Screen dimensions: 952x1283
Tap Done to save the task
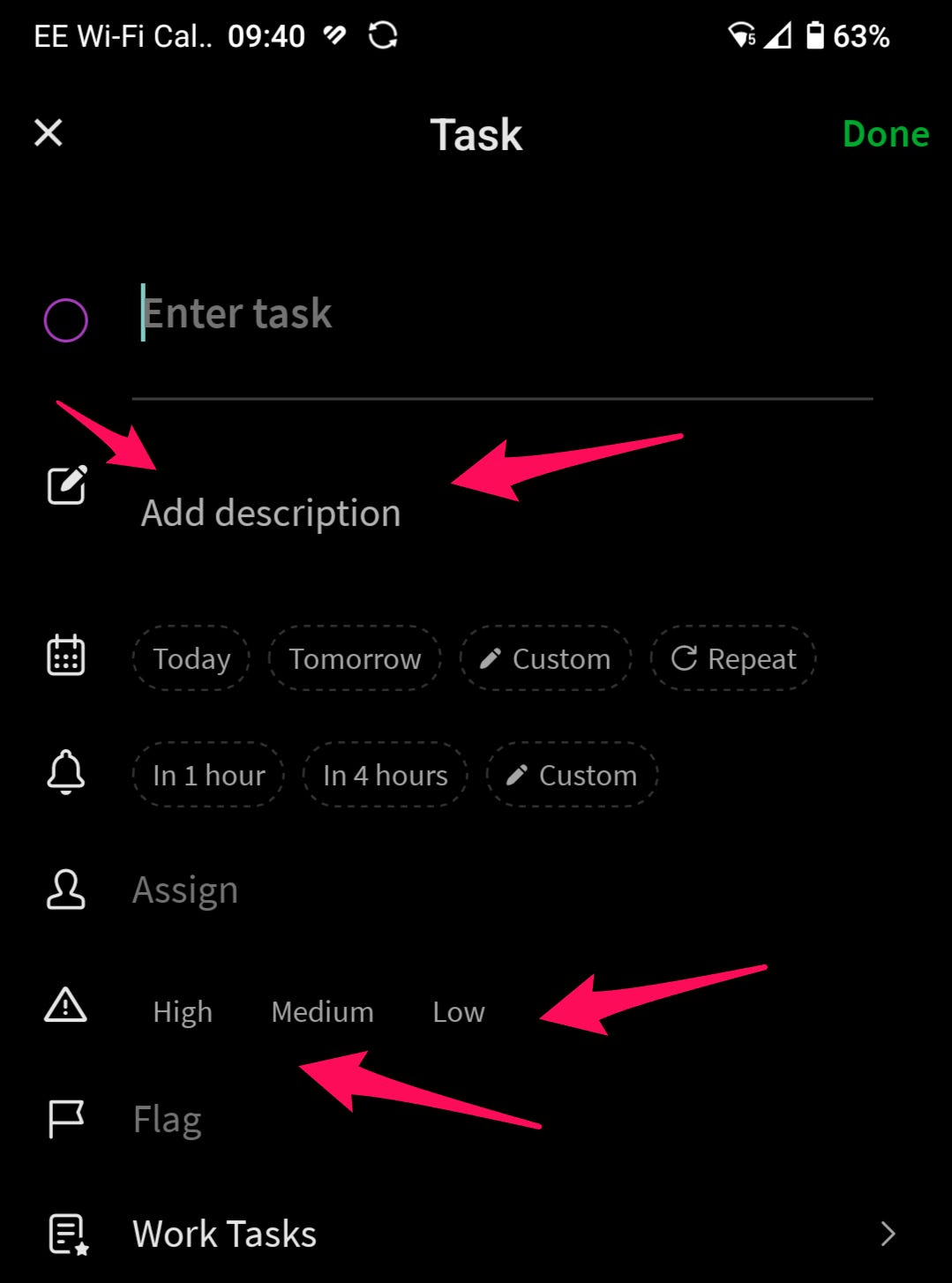coord(885,134)
